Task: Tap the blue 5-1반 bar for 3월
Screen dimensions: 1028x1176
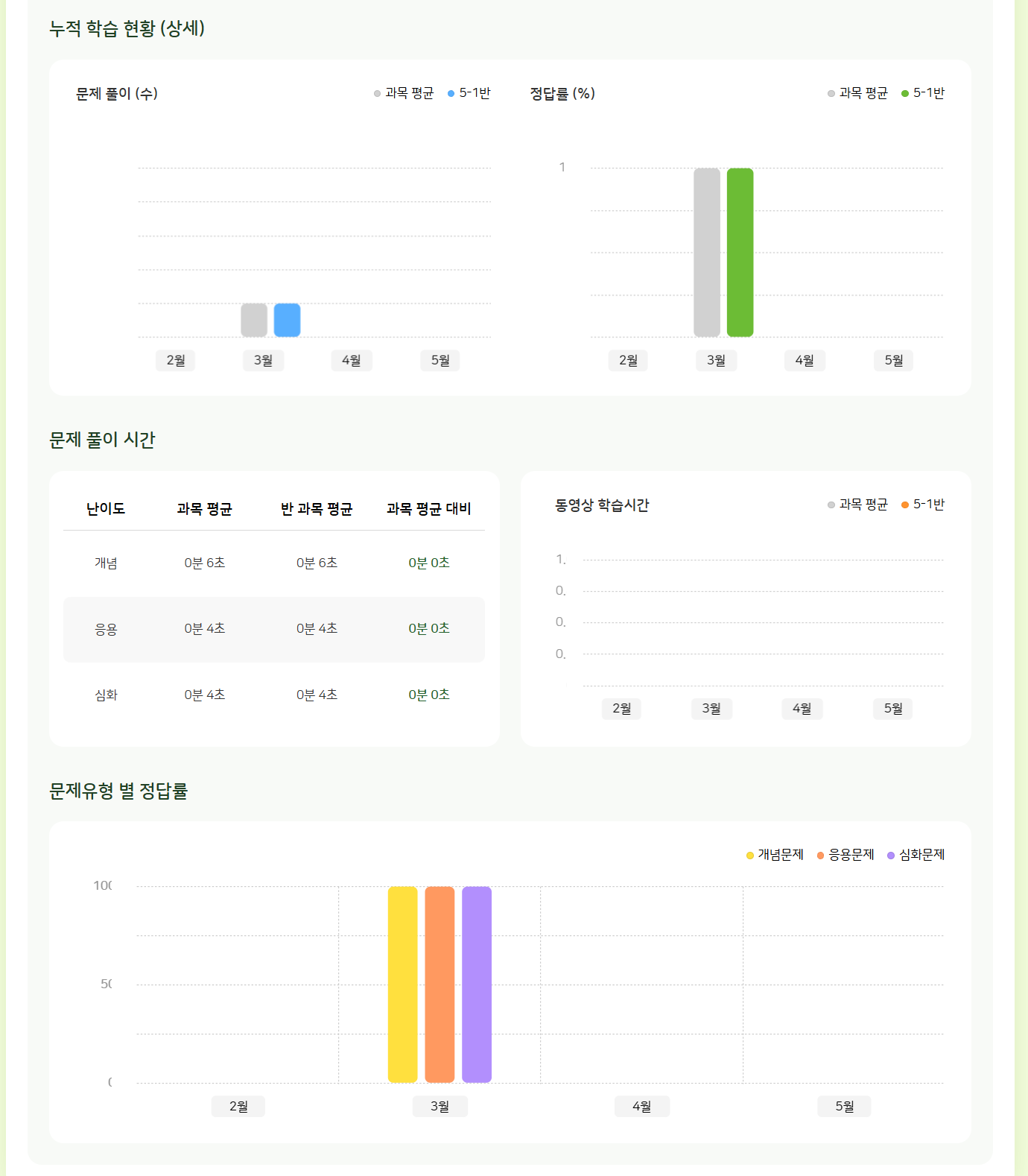Action: coord(287,320)
